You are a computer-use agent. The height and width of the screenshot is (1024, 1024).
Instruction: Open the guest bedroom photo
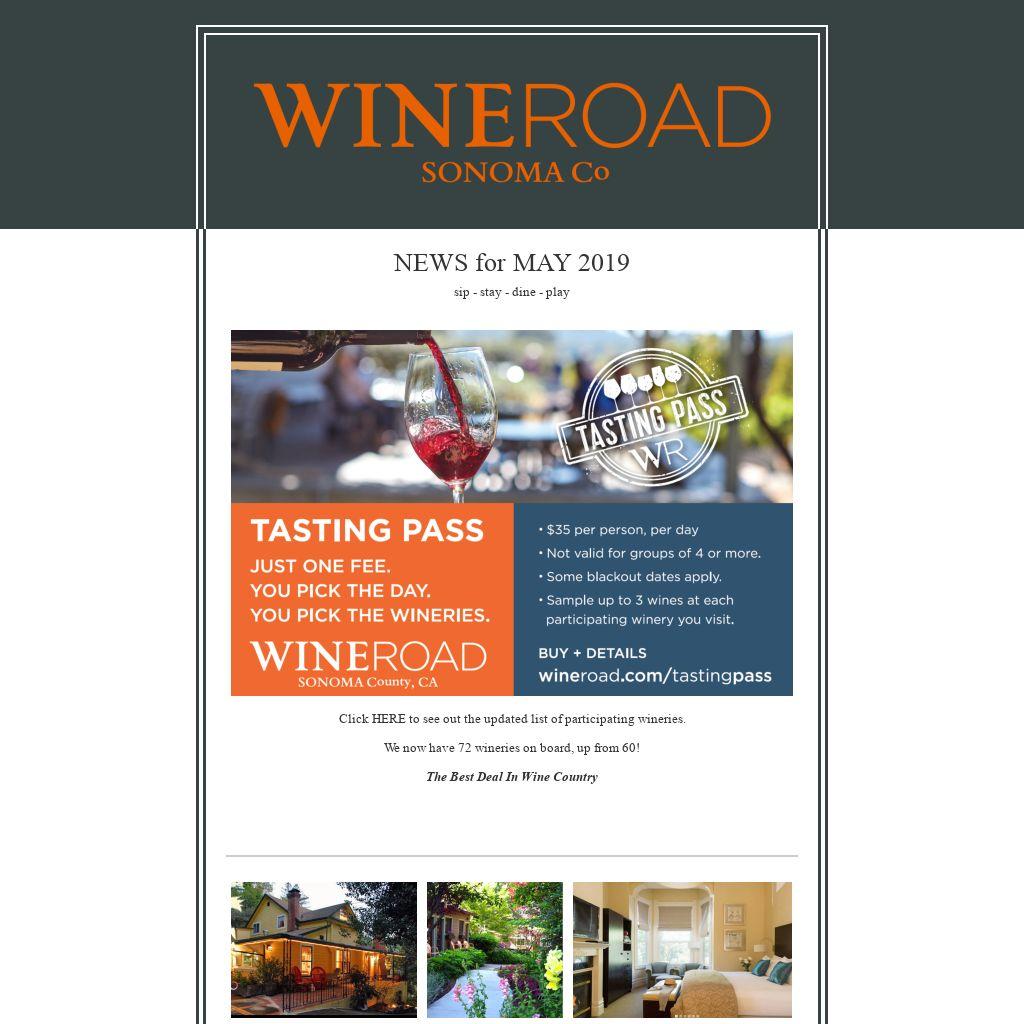(682, 949)
